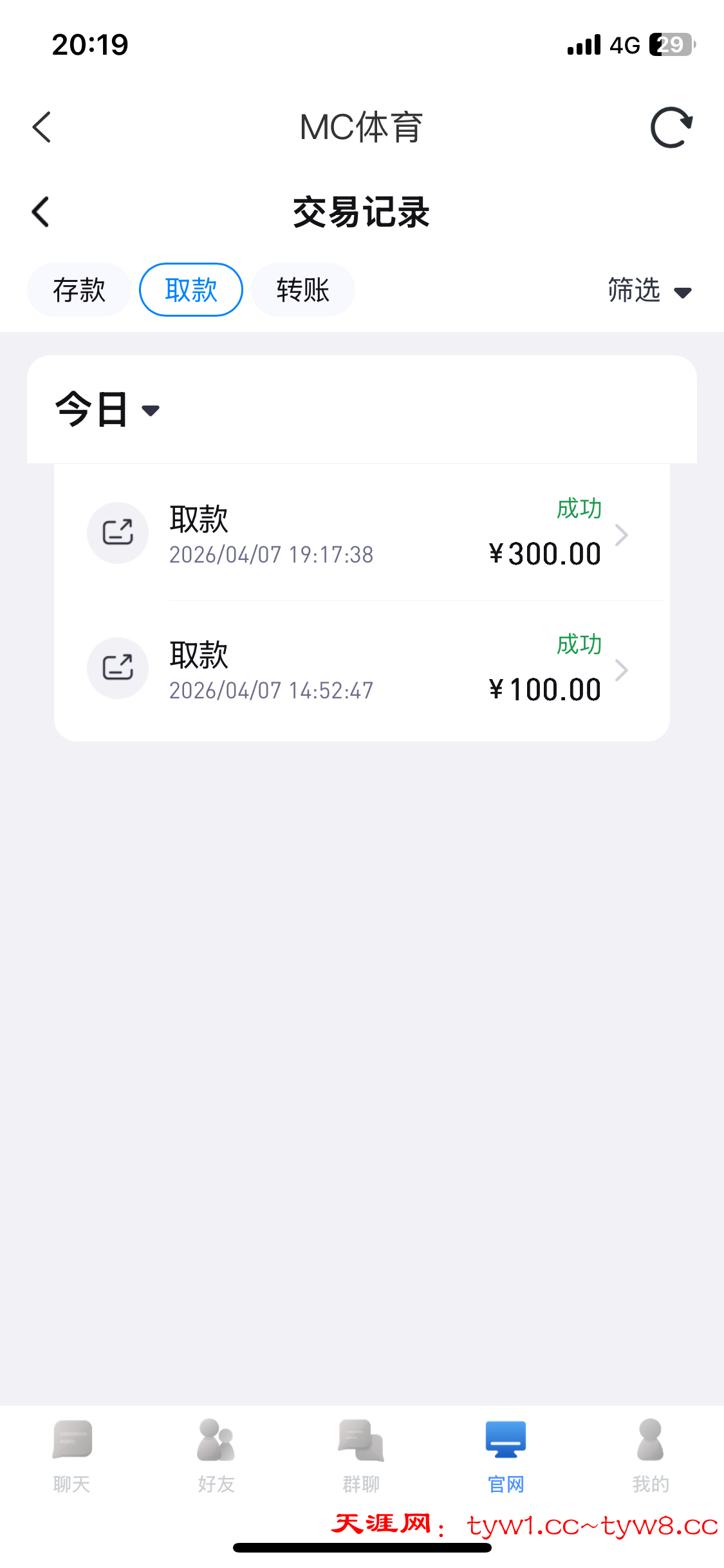The width and height of the screenshot is (724, 1568).
Task: Open the 筛选 filter dropdown
Action: 649,291
